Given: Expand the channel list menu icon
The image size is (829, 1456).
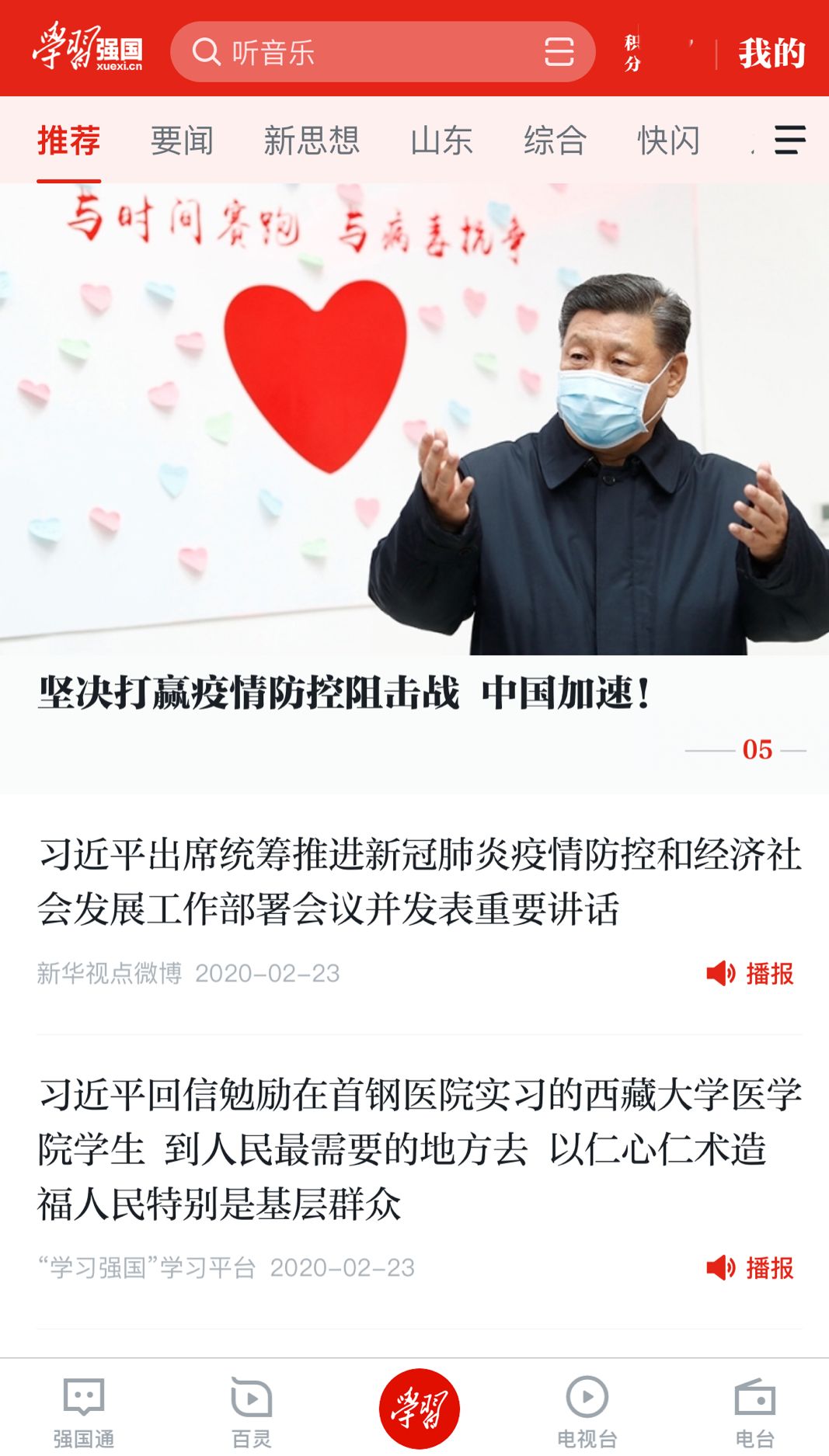Looking at the screenshot, I should coord(789,141).
